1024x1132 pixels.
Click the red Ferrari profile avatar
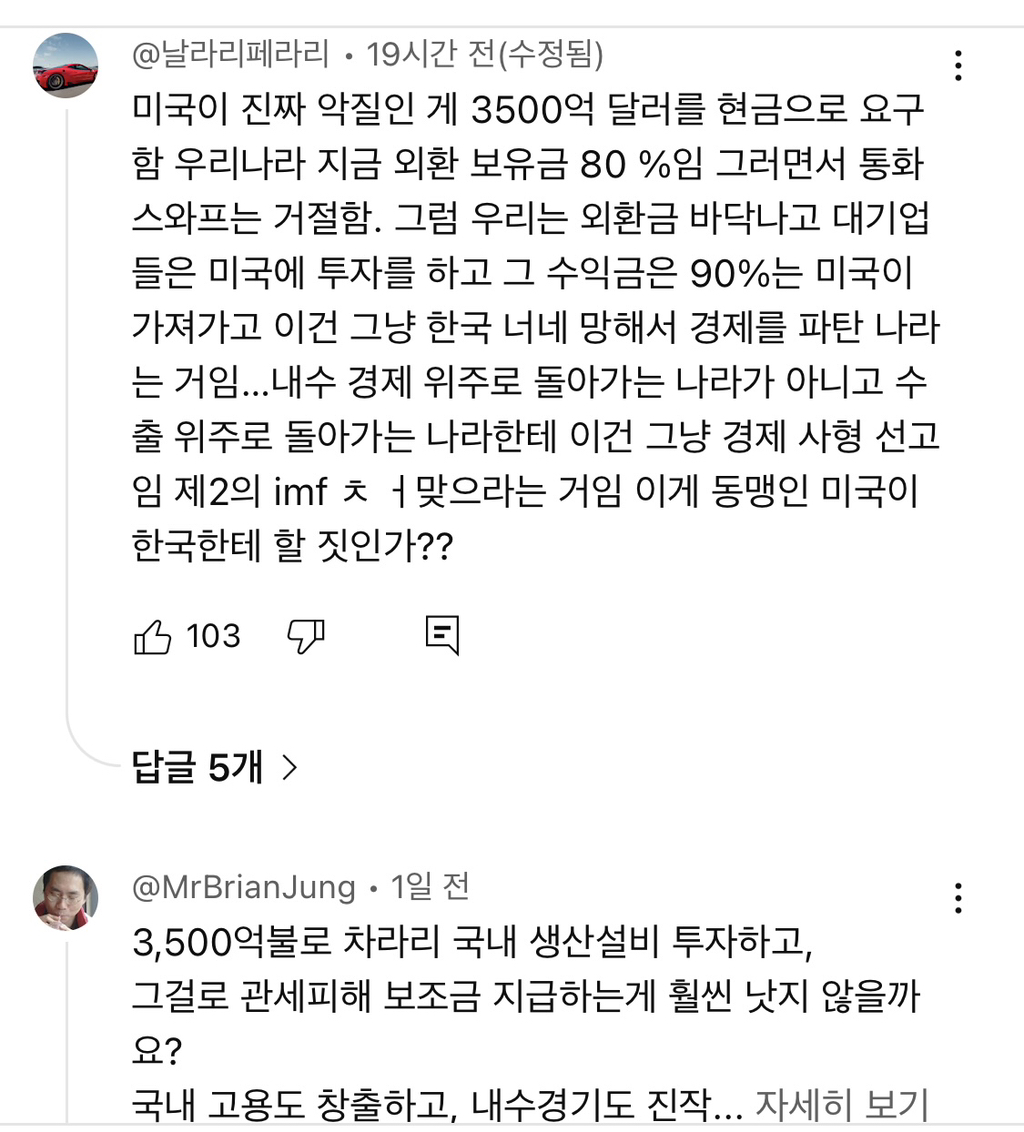click(x=65, y=64)
